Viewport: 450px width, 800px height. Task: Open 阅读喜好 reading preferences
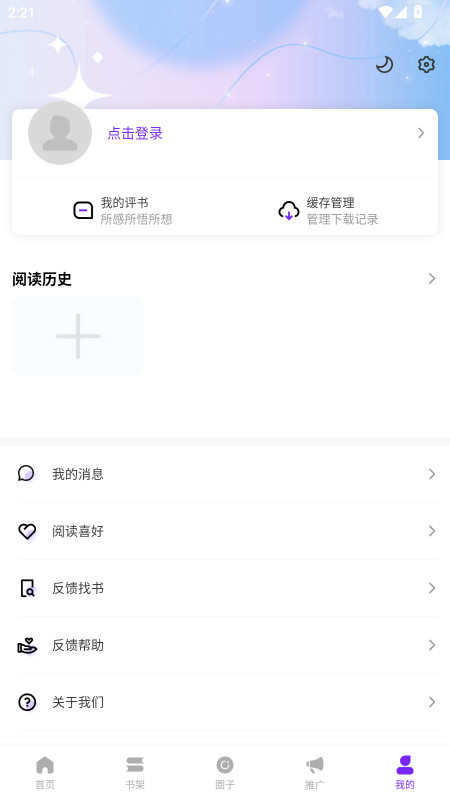click(225, 531)
